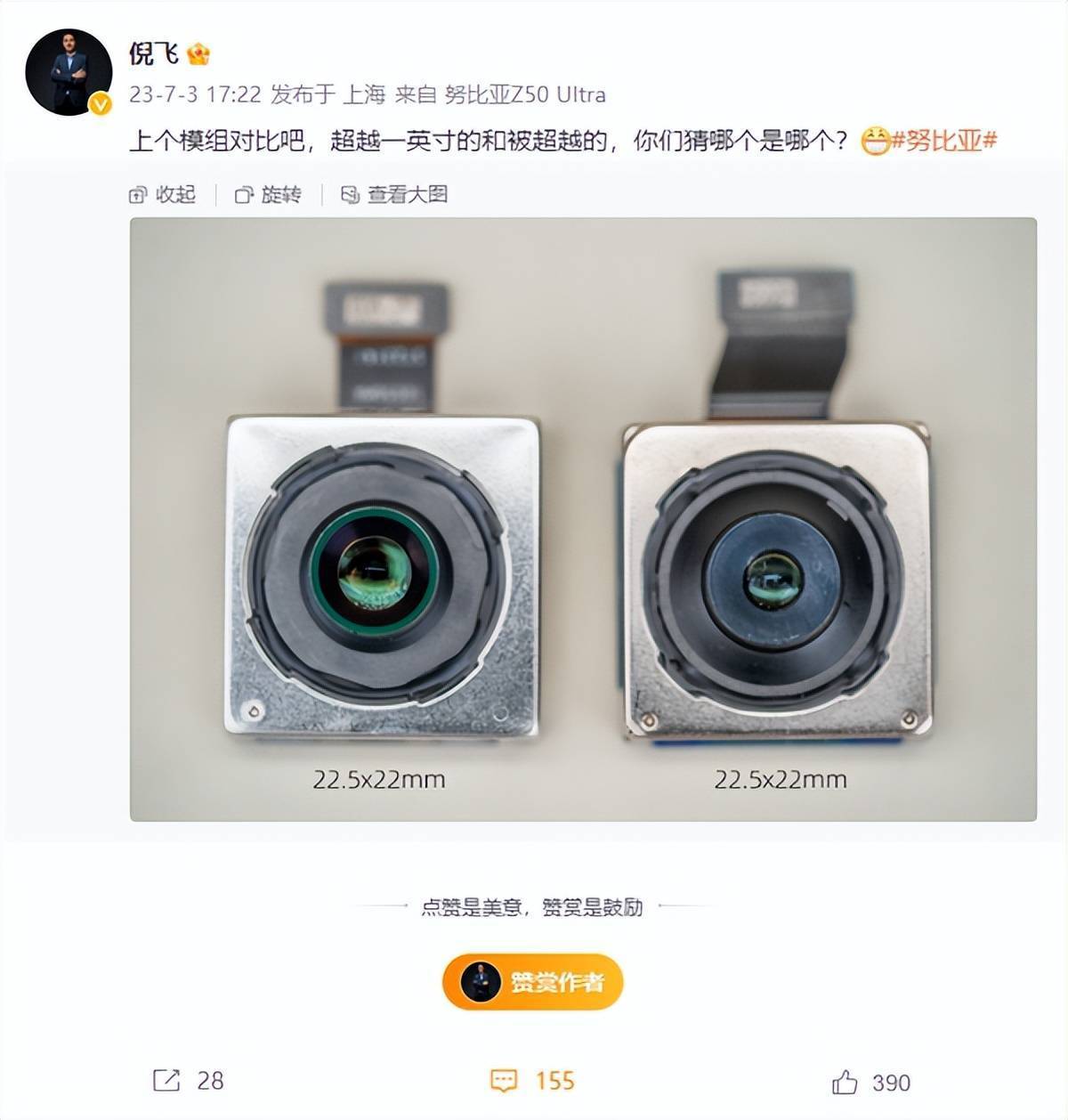This screenshot has width=1068, height=1120.
Task: Open the camera module comparison photo
Action: tap(583, 518)
